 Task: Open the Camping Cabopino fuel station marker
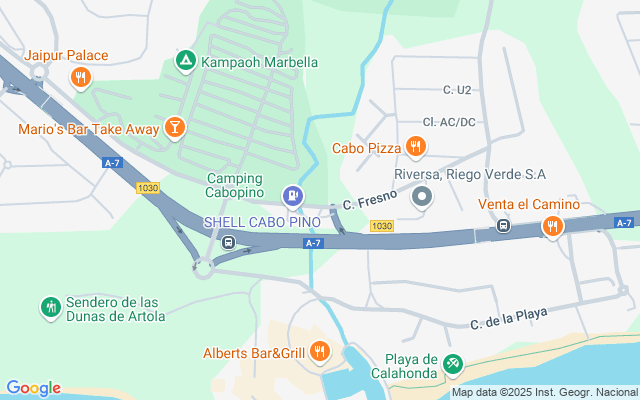click(293, 195)
